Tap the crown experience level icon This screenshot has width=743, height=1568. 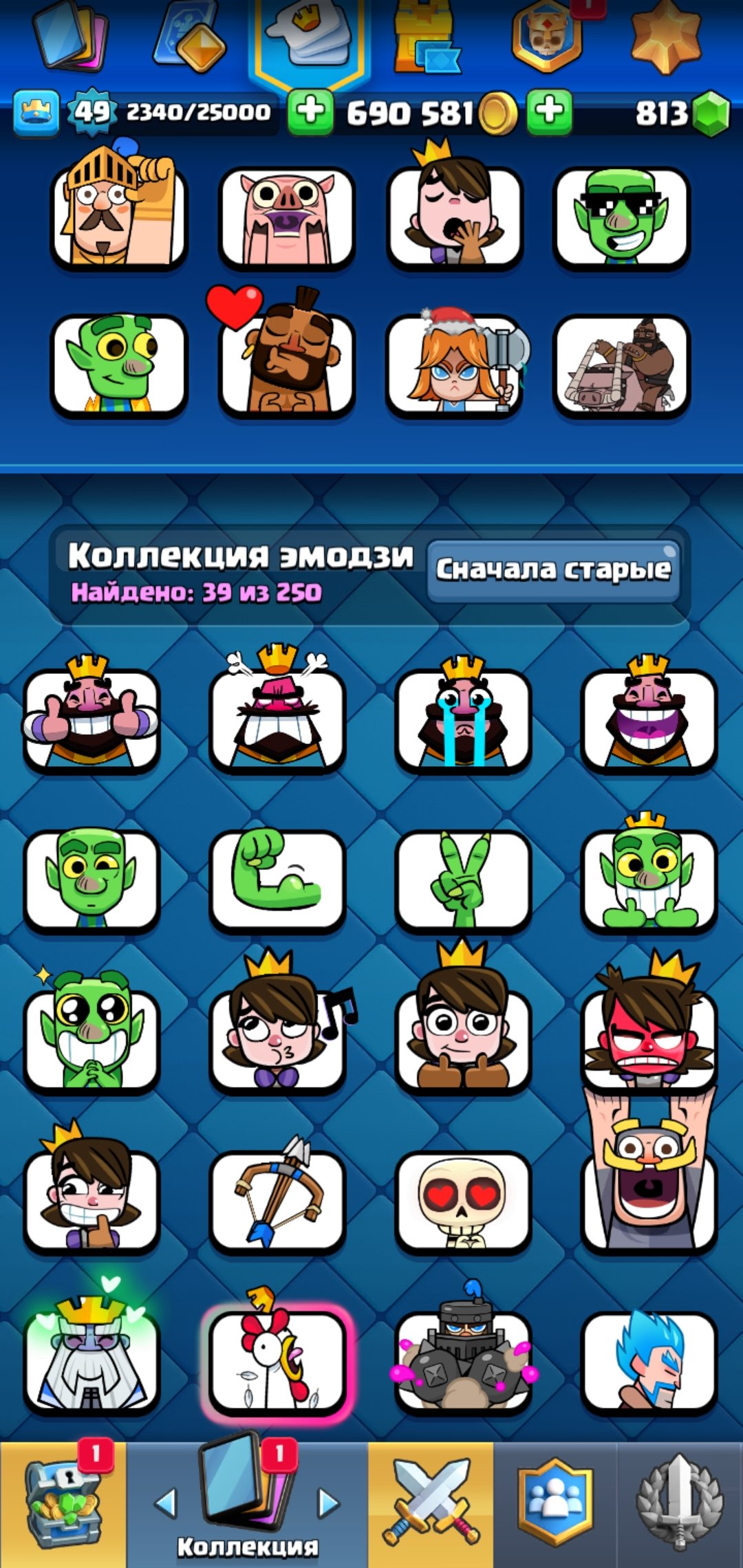(36, 112)
